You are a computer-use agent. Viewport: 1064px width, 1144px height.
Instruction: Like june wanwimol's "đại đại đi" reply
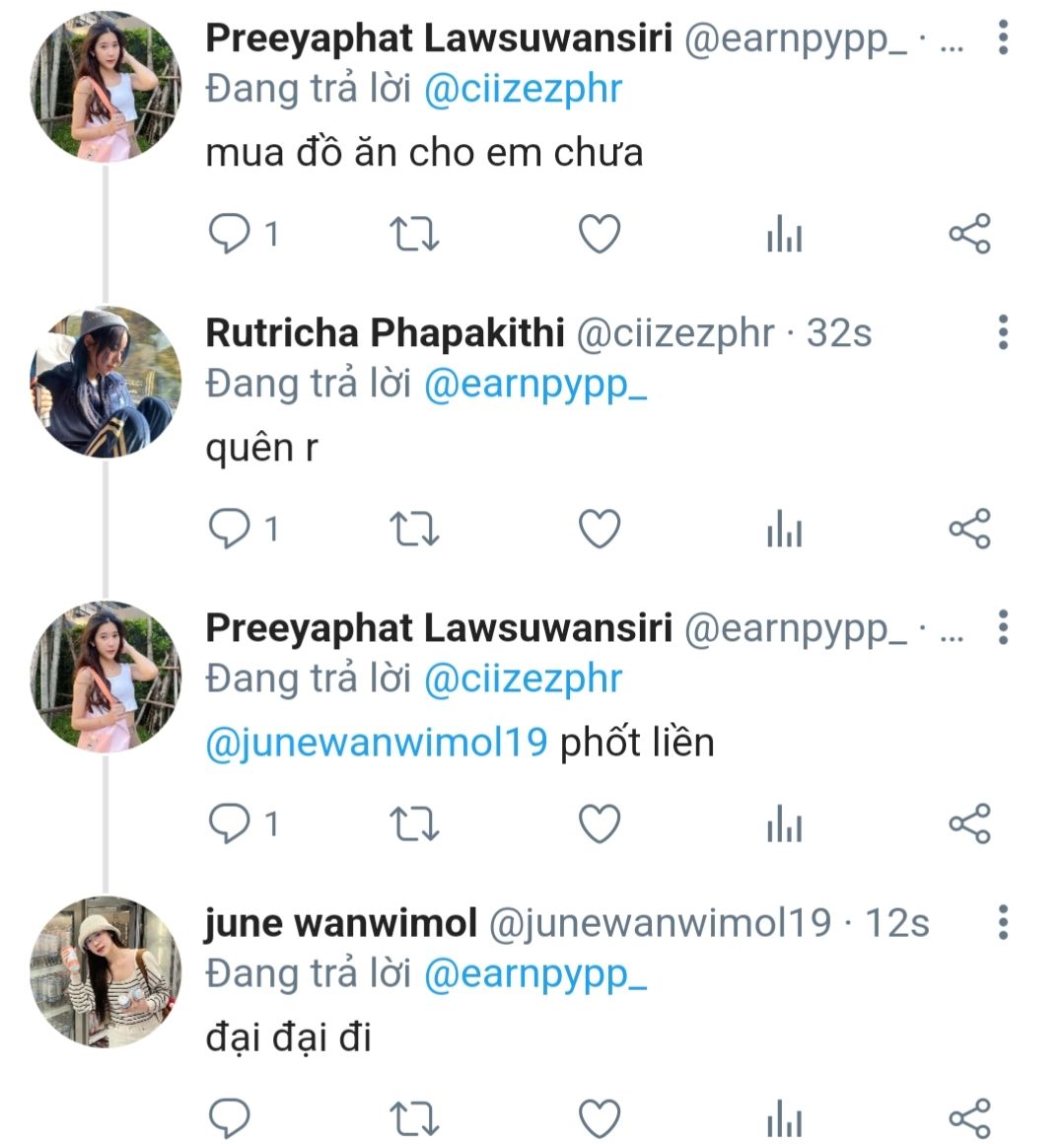pyautogui.click(x=599, y=1119)
